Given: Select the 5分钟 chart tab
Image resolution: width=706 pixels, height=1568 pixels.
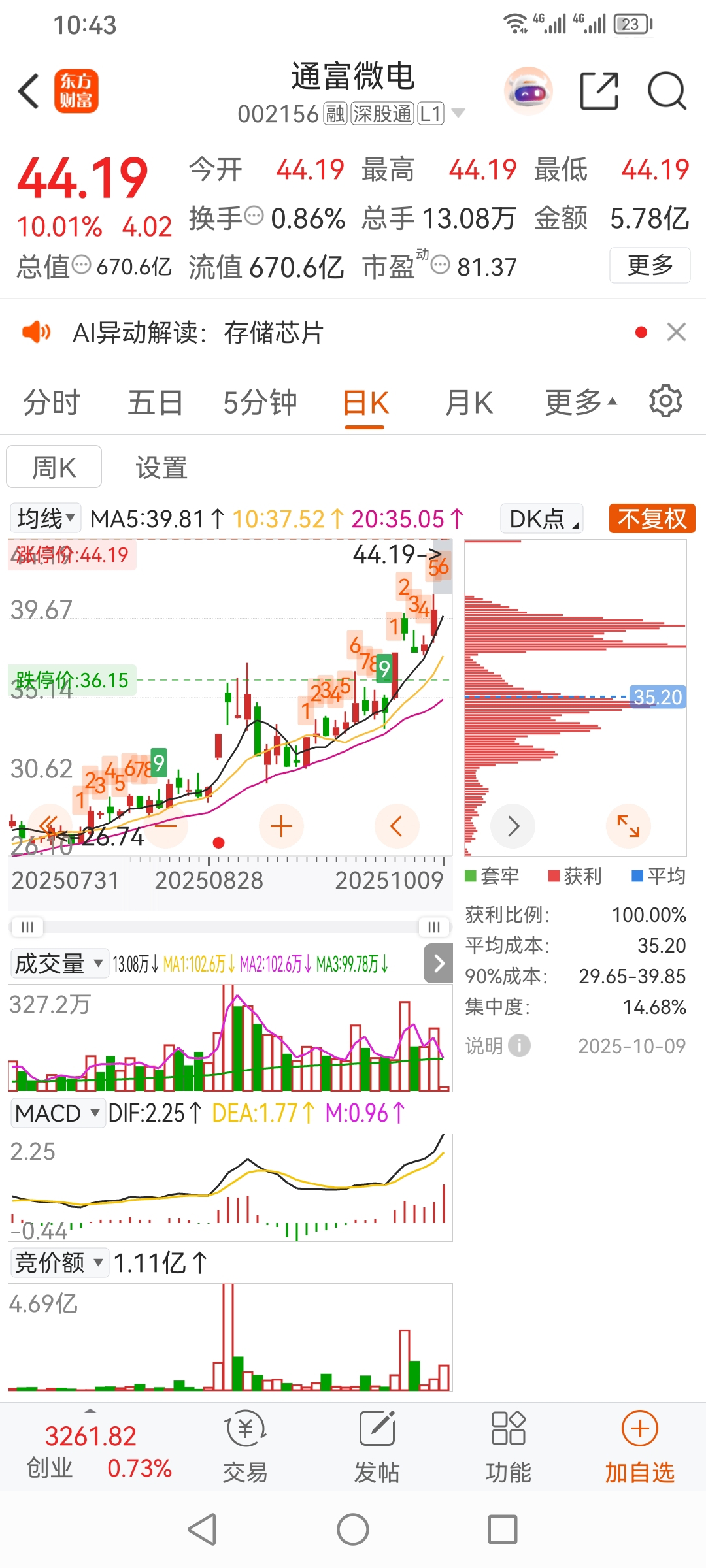Looking at the screenshot, I should (260, 402).
